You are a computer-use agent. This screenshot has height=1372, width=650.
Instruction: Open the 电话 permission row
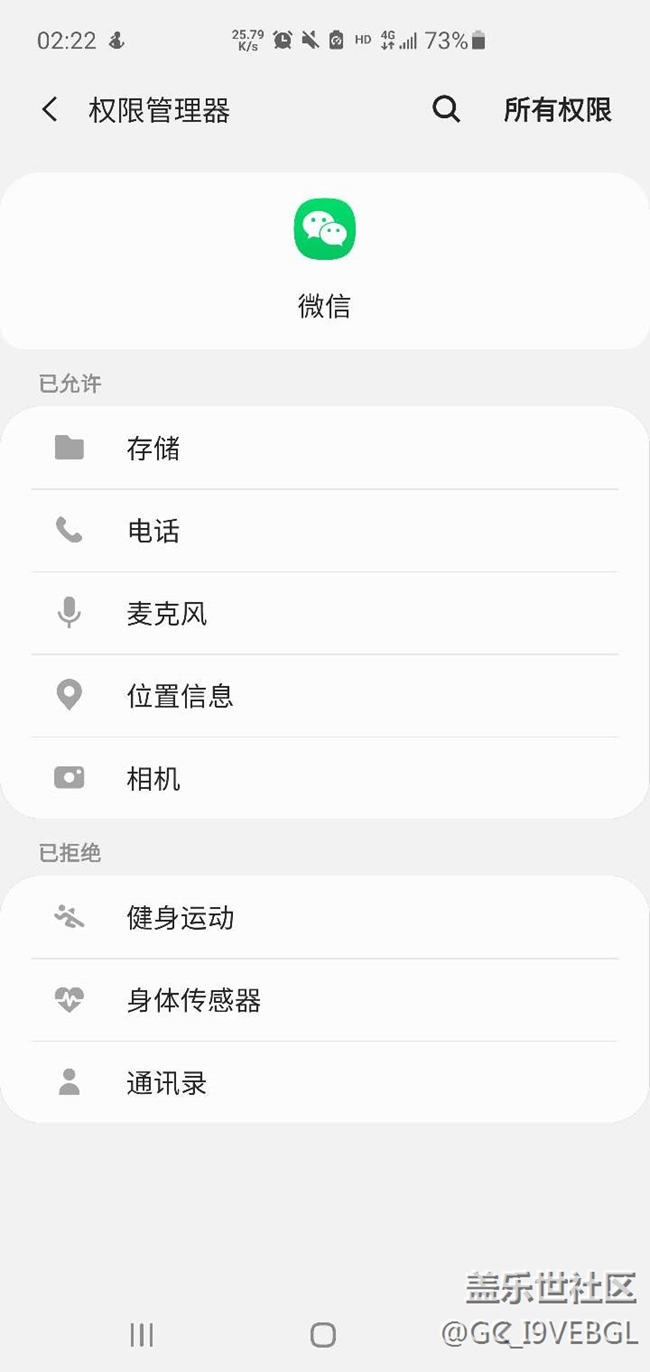[x=325, y=531]
